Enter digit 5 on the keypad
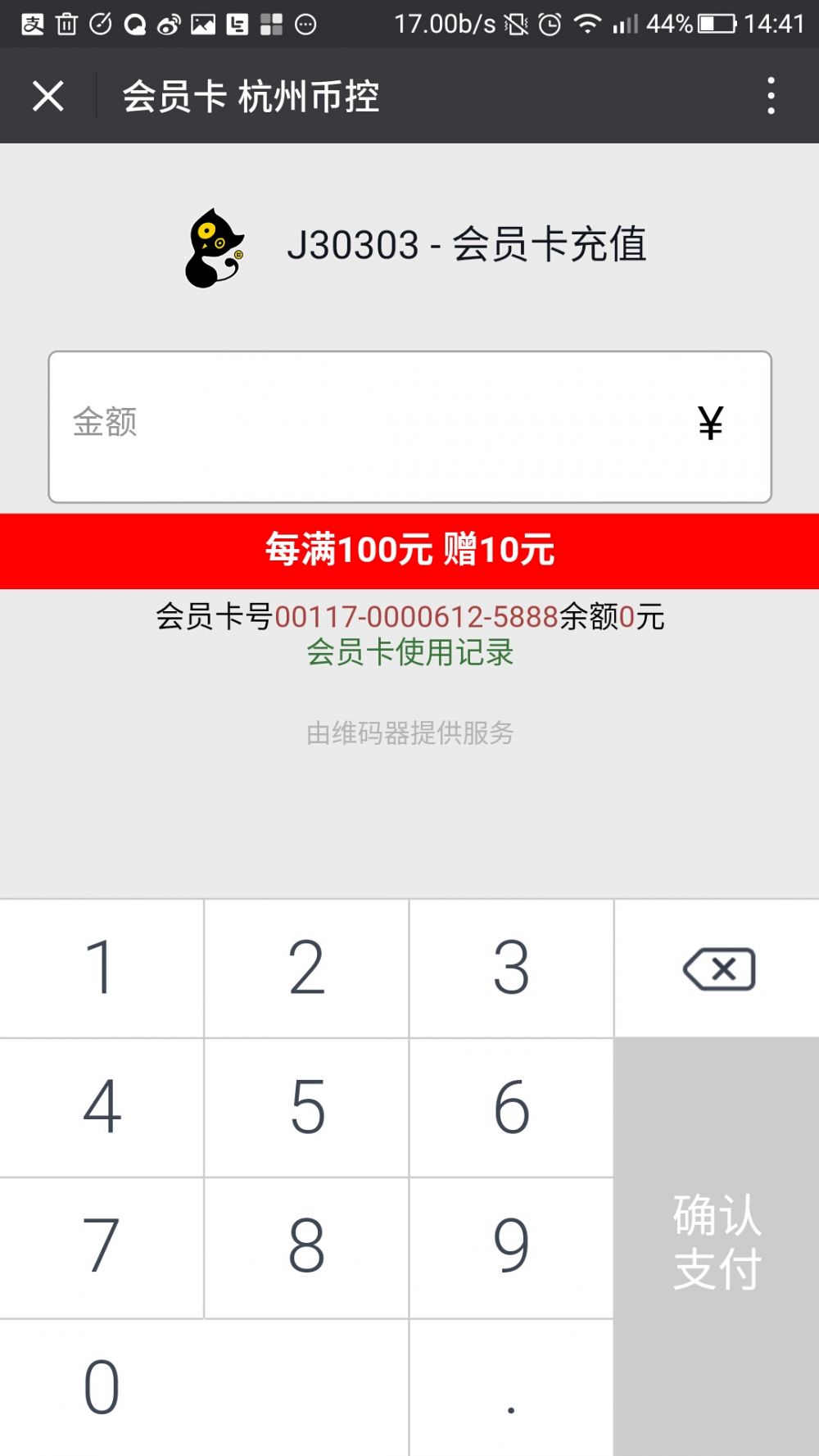This screenshot has width=819, height=1456. coord(306,1108)
